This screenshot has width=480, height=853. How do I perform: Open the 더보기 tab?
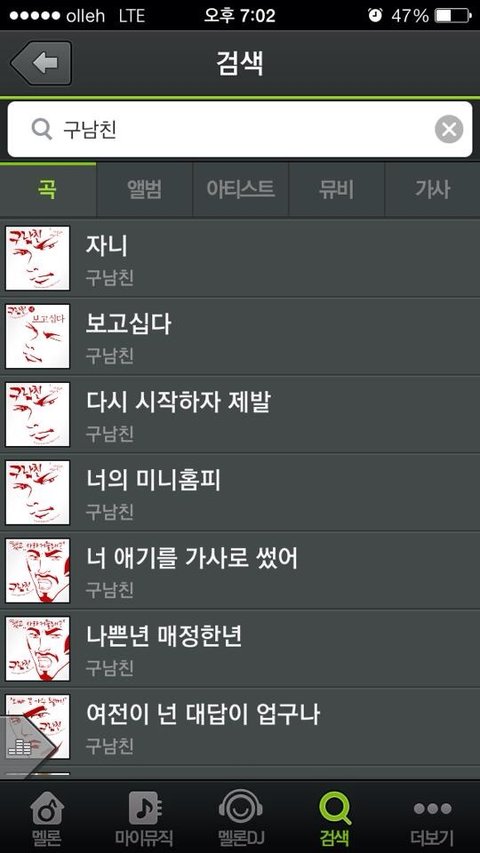click(x=432, y=817)
